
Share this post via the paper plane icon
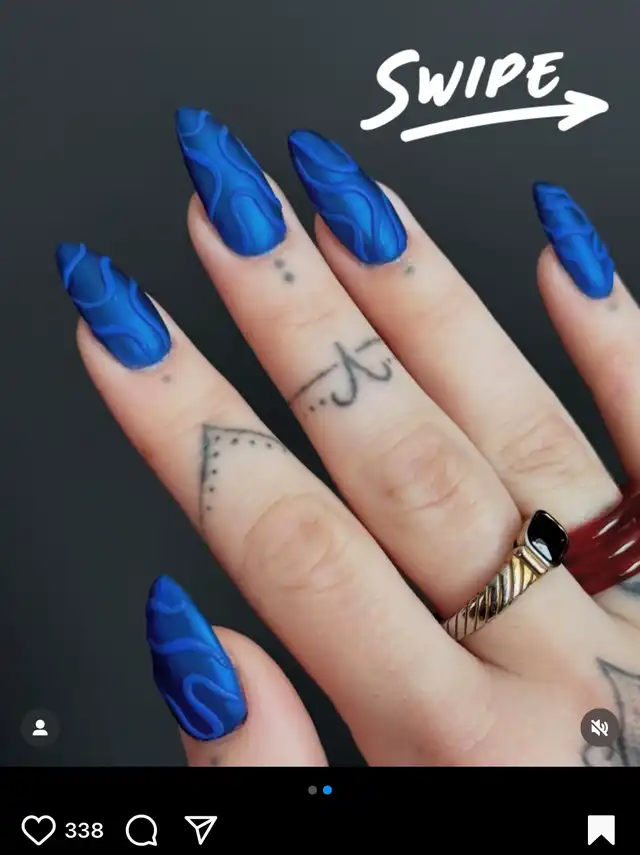click(201, 829)
